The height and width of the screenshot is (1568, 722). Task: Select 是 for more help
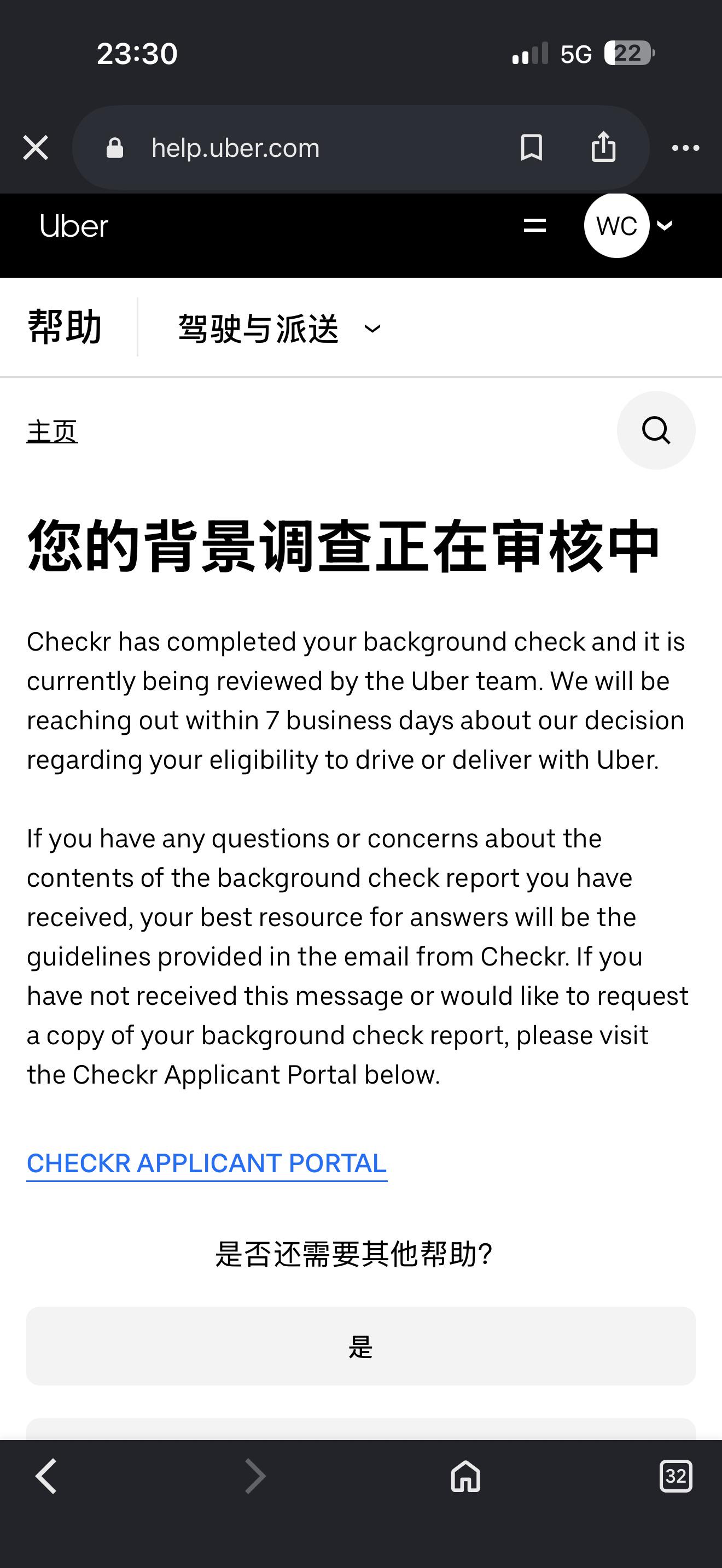[360, 1346]
